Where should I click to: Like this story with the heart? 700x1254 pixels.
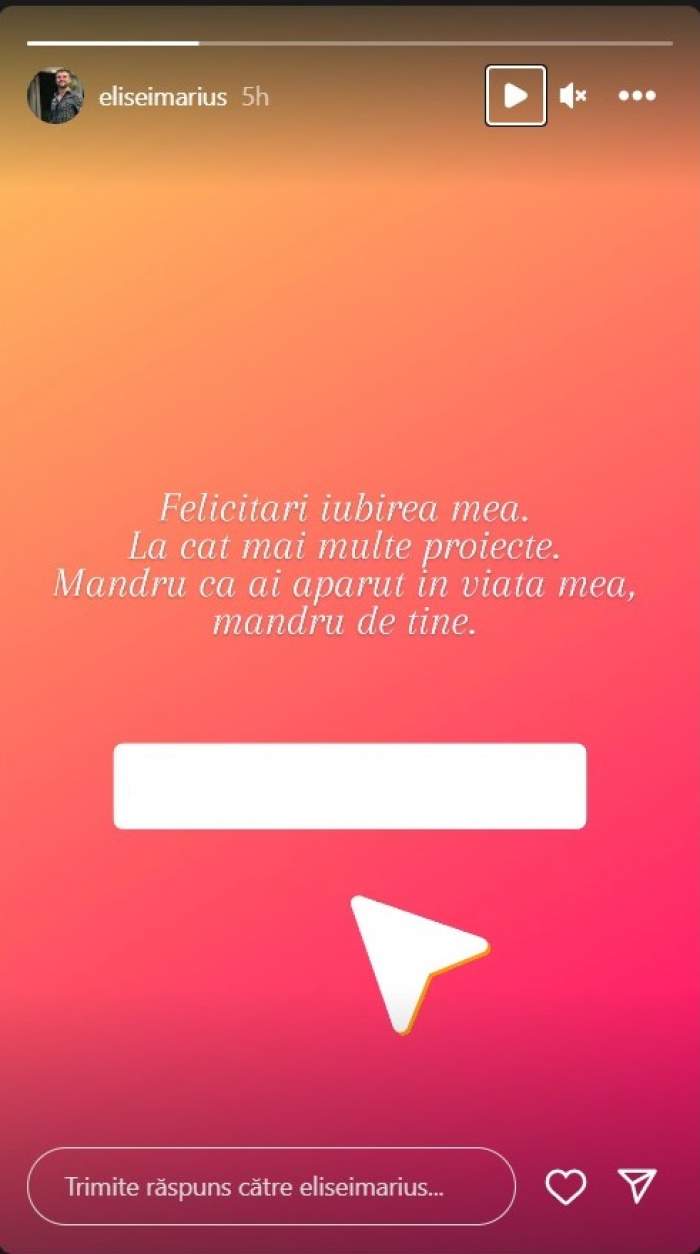pyautogui.click(x=565, y=1187)
